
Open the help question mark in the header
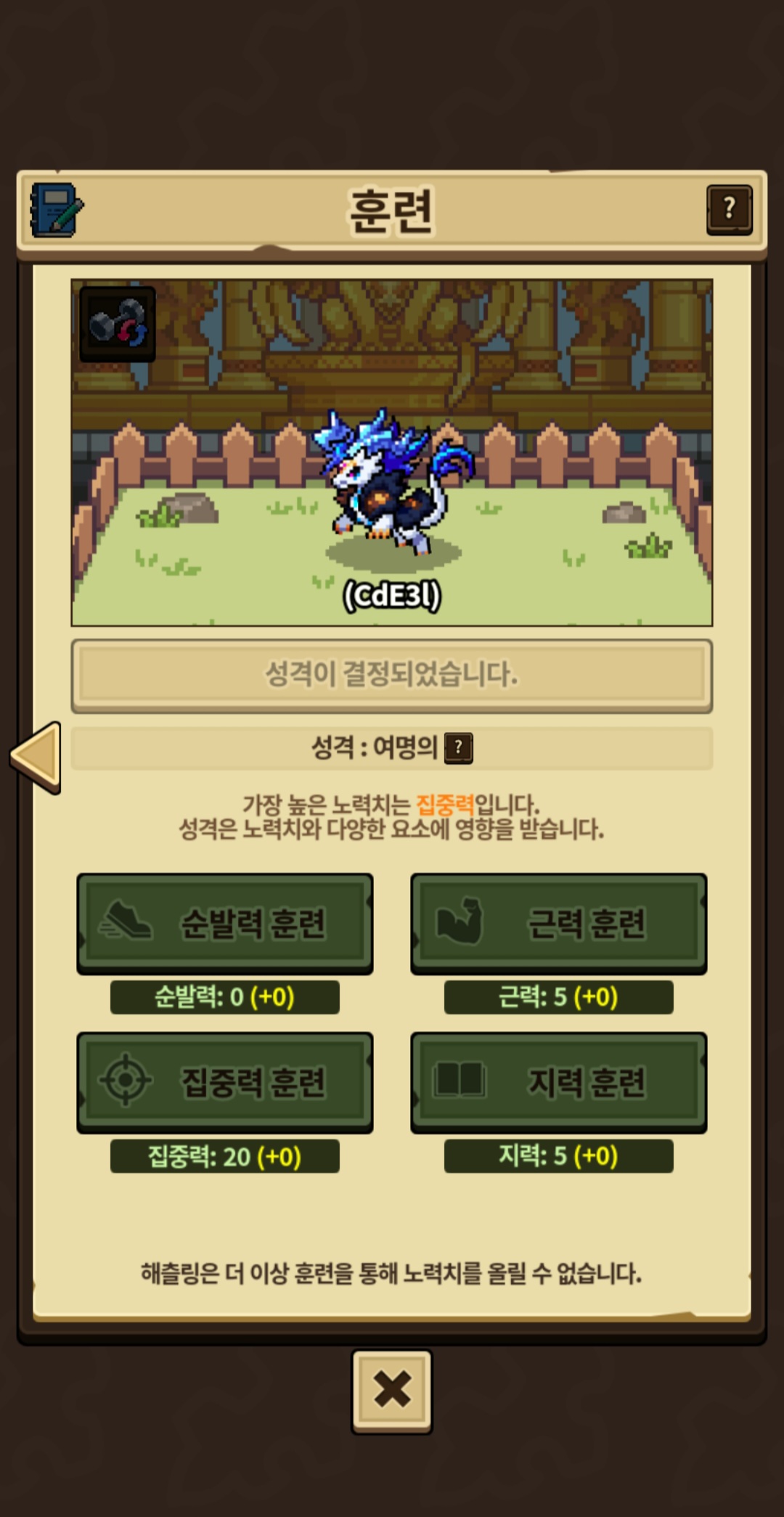click(x=729, y=210)
